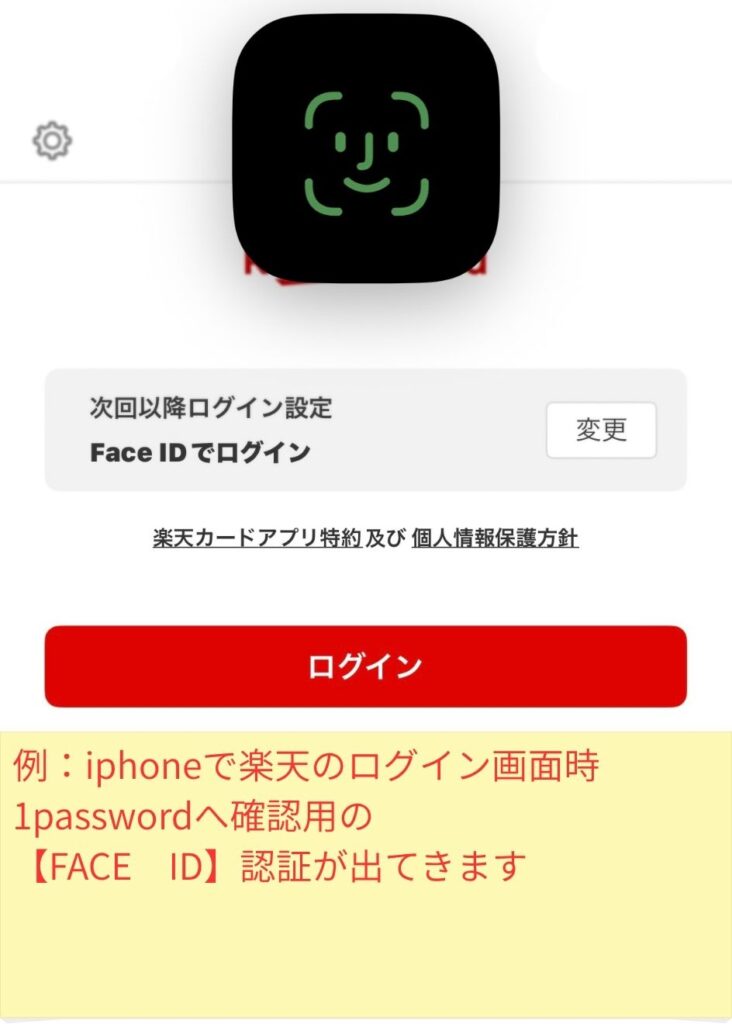This screenshot has width=732, height=1024.
Task: Switch login method via 変更 control
Action: click(600, 429)
